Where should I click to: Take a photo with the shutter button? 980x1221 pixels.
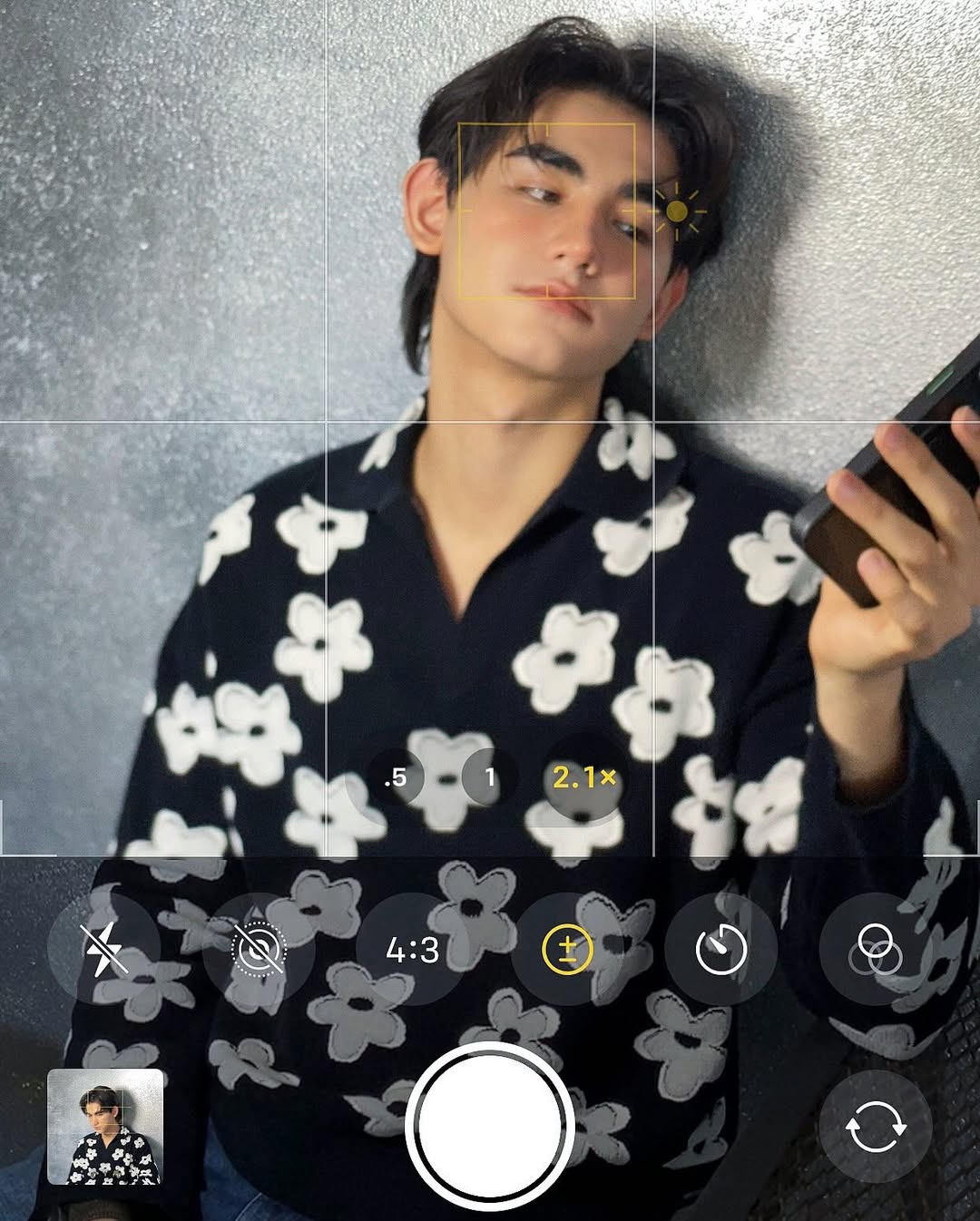point(490,1126)
